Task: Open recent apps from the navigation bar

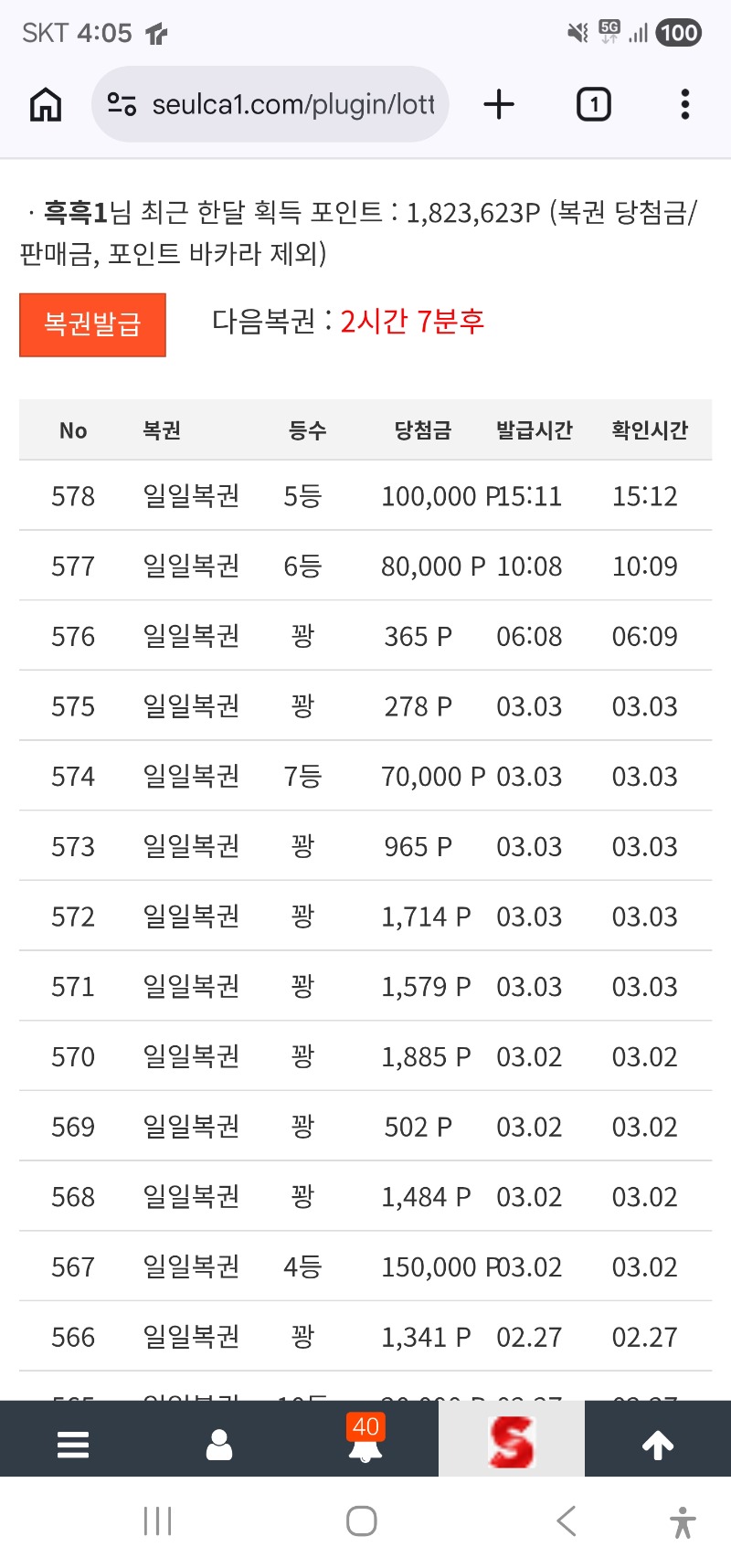Action: click(158, 1521)
